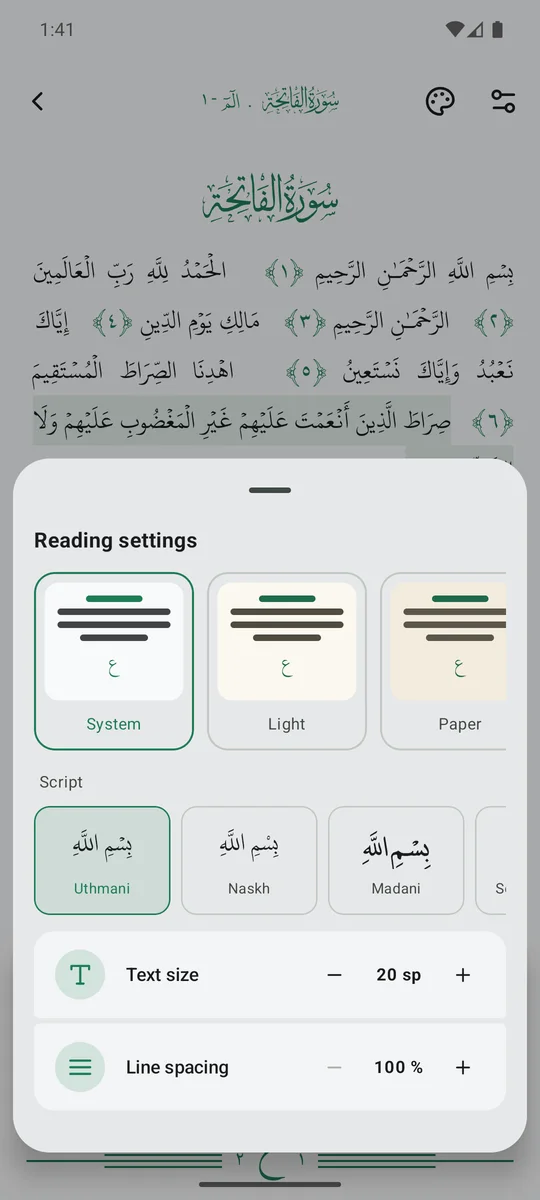Select the System reading theme

114,661
